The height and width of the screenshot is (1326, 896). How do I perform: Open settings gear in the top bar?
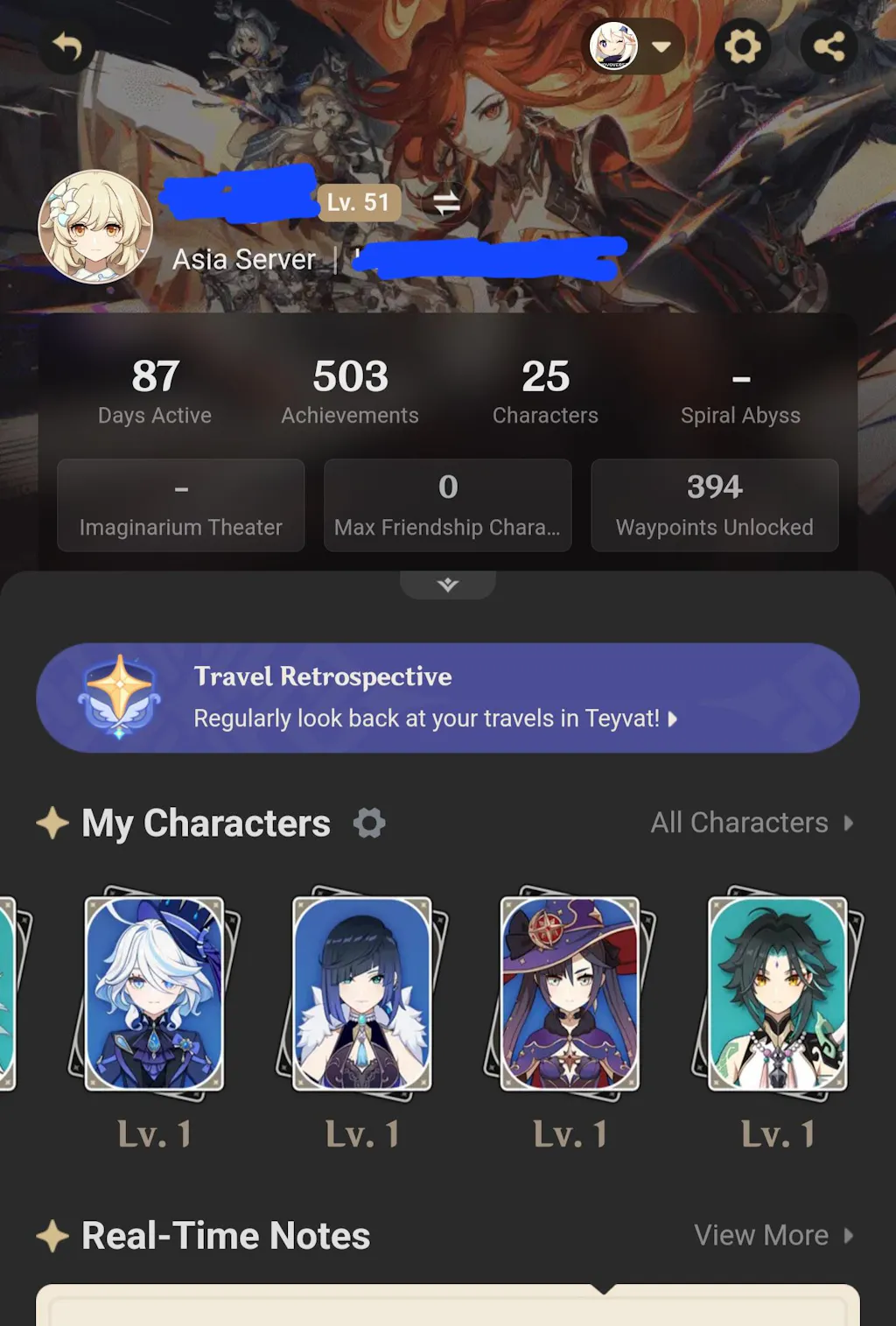click(x=742, y=46)
